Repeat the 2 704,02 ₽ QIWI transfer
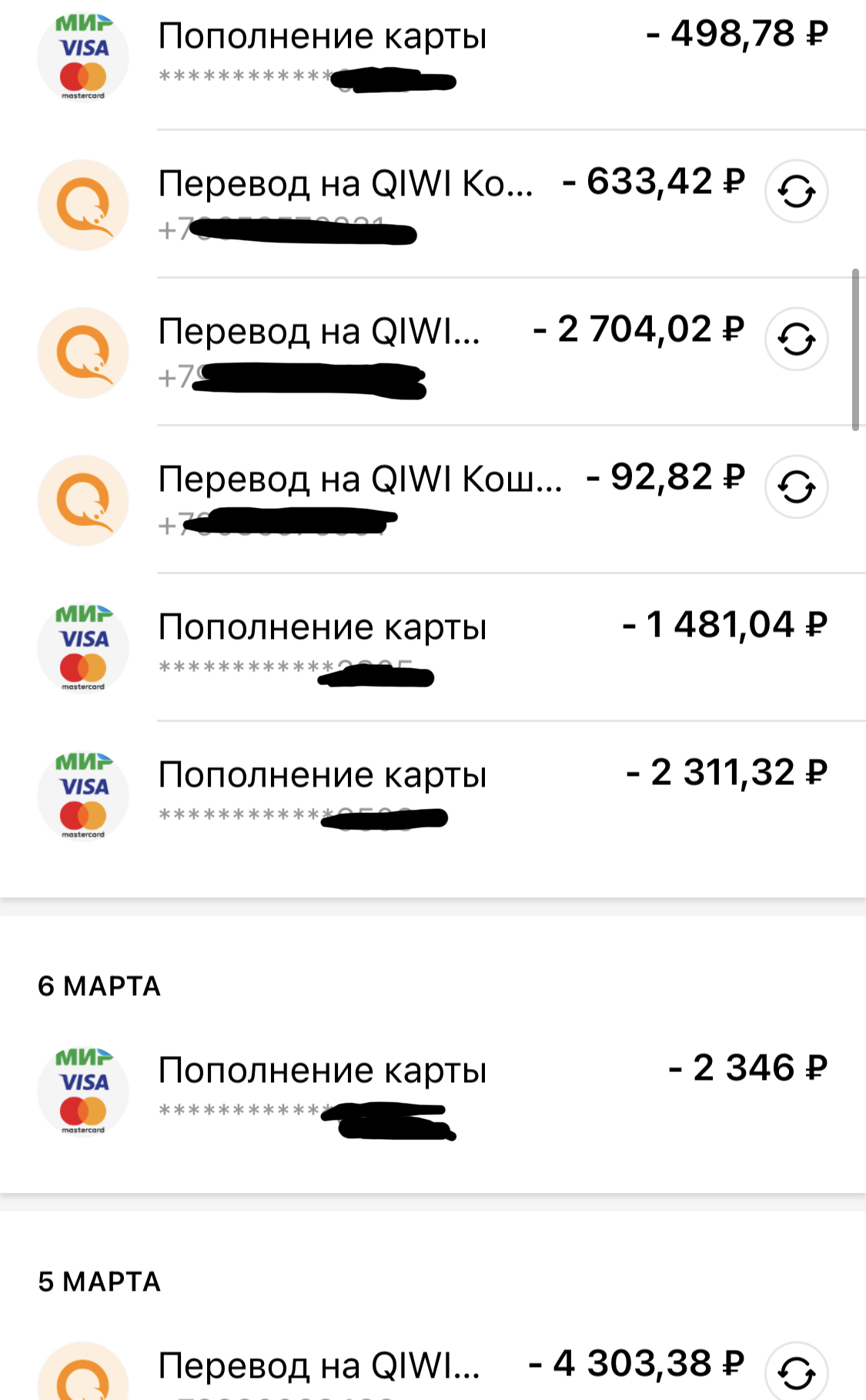Viewport: 866px width, 1400px height. (796, 339)
